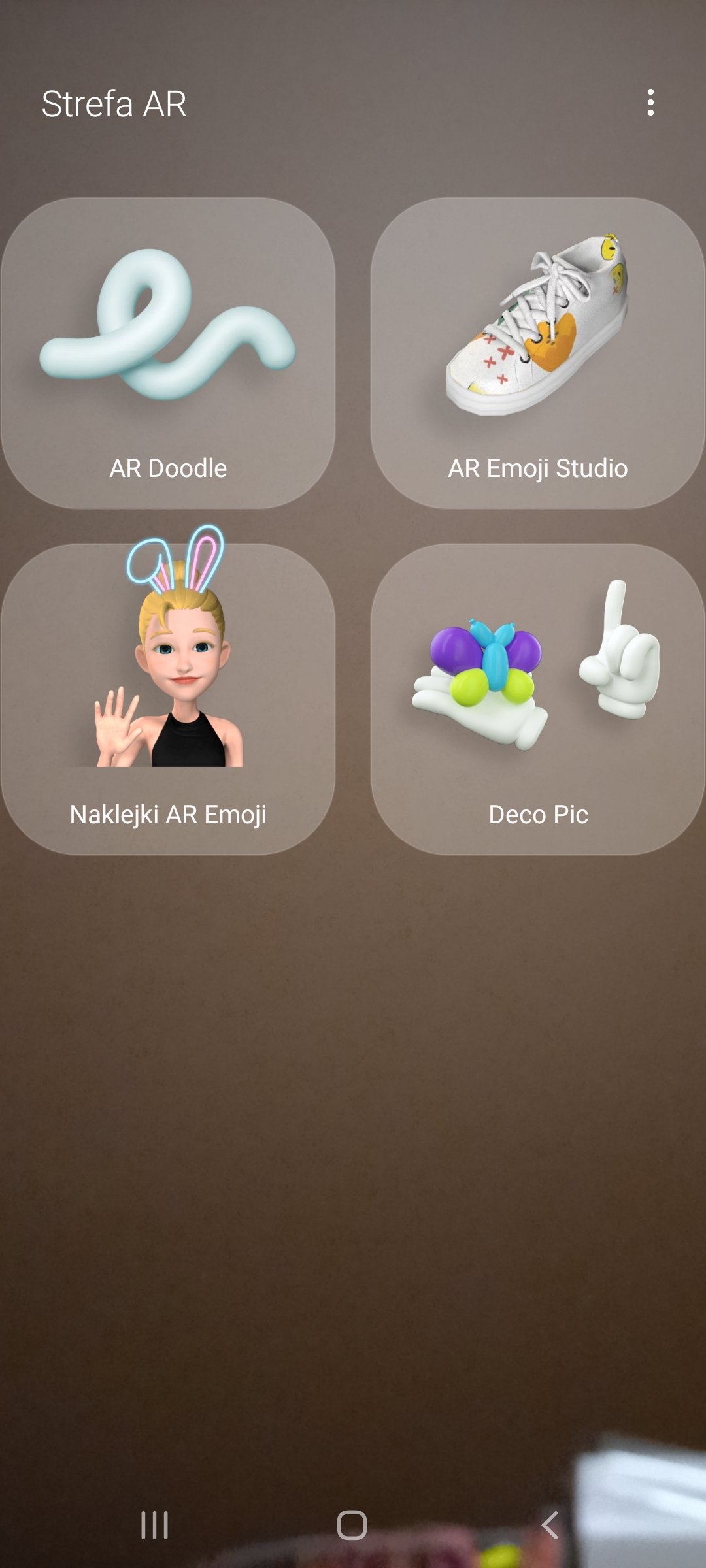Show recent apps
The width and height of the screenshot is (706, 1568).
click(x=155, y=1526)
